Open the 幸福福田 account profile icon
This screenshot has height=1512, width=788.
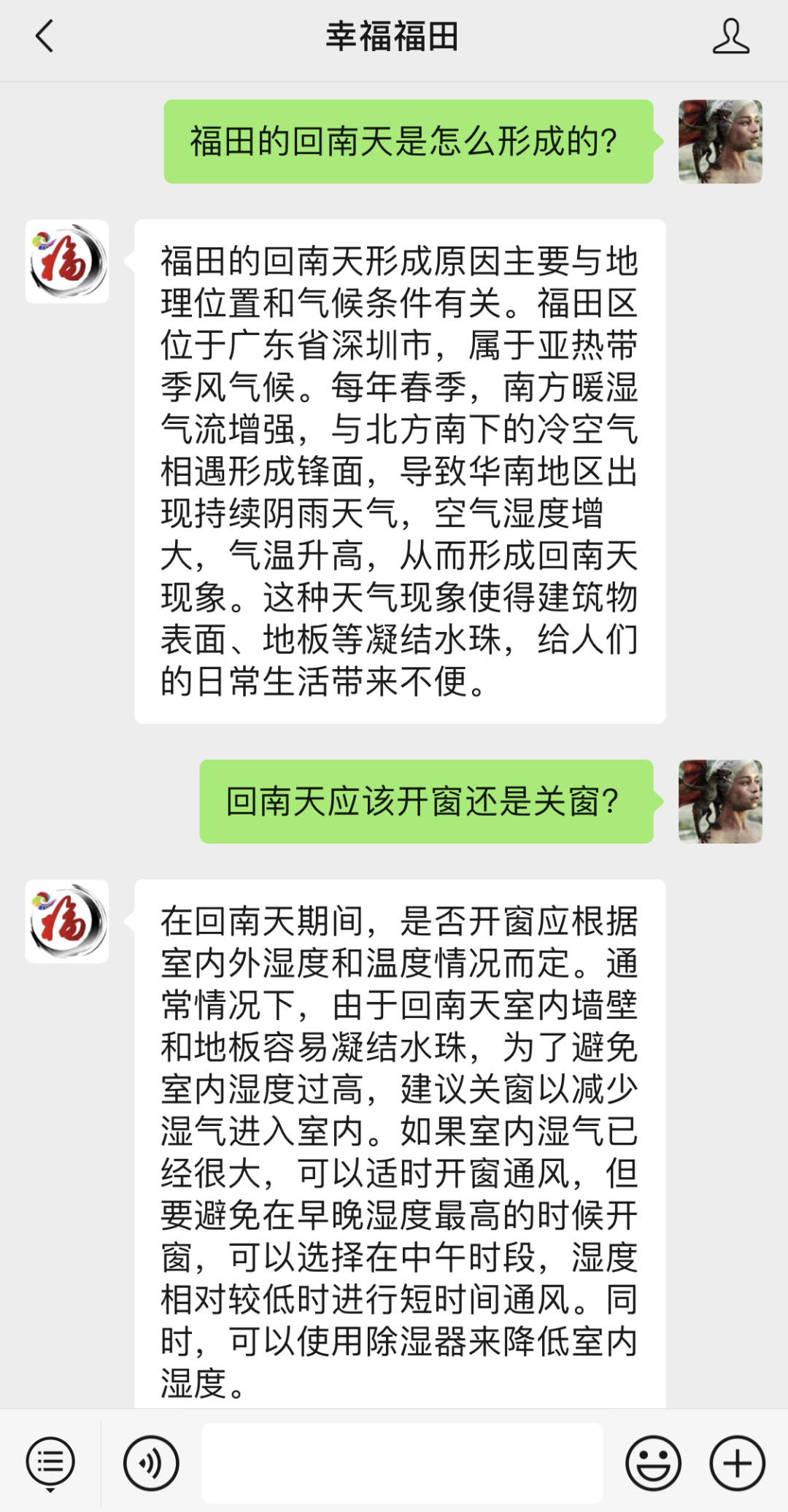pyautogui.click(x=730, y=36)
